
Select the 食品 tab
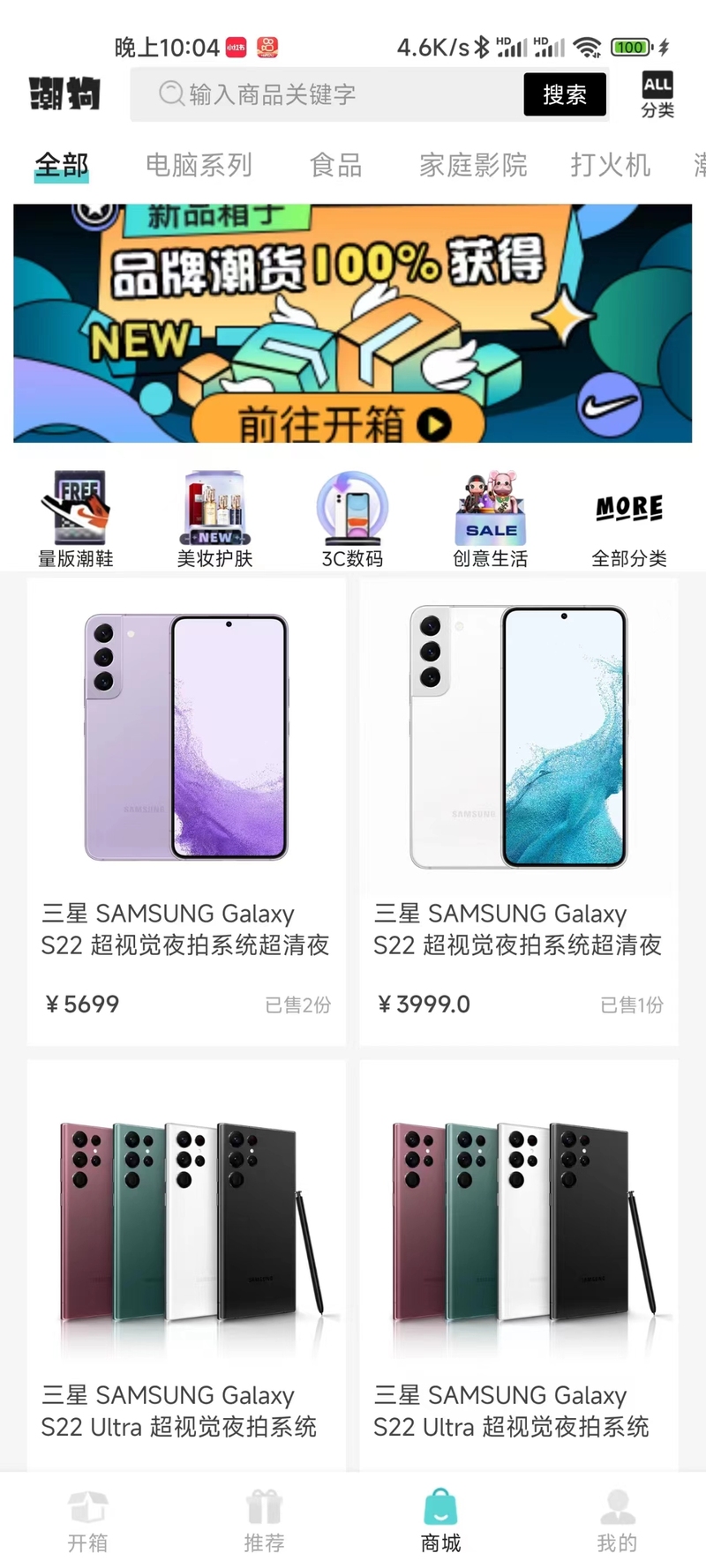click(335, 165)
